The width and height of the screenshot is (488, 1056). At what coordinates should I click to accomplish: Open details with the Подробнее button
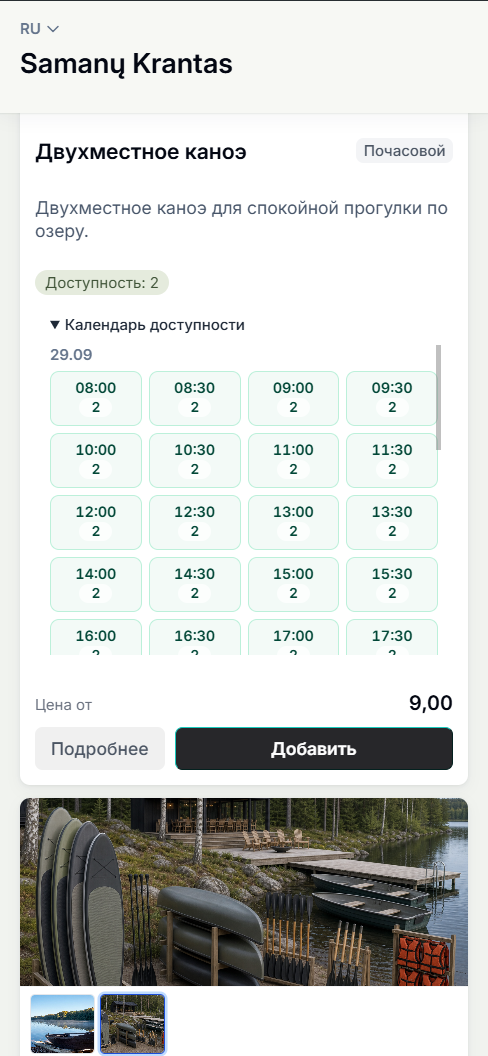pyautogui.click(x=100, y=748)
